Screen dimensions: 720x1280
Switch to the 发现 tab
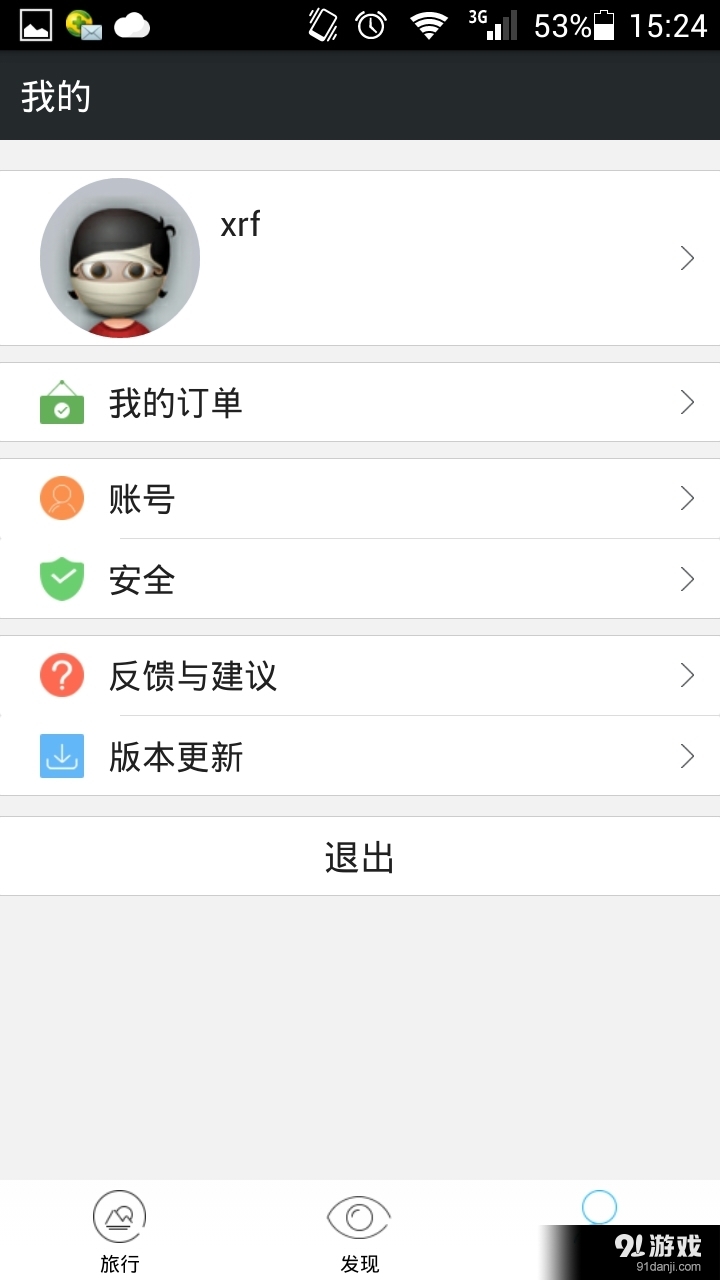(359, 1230)
